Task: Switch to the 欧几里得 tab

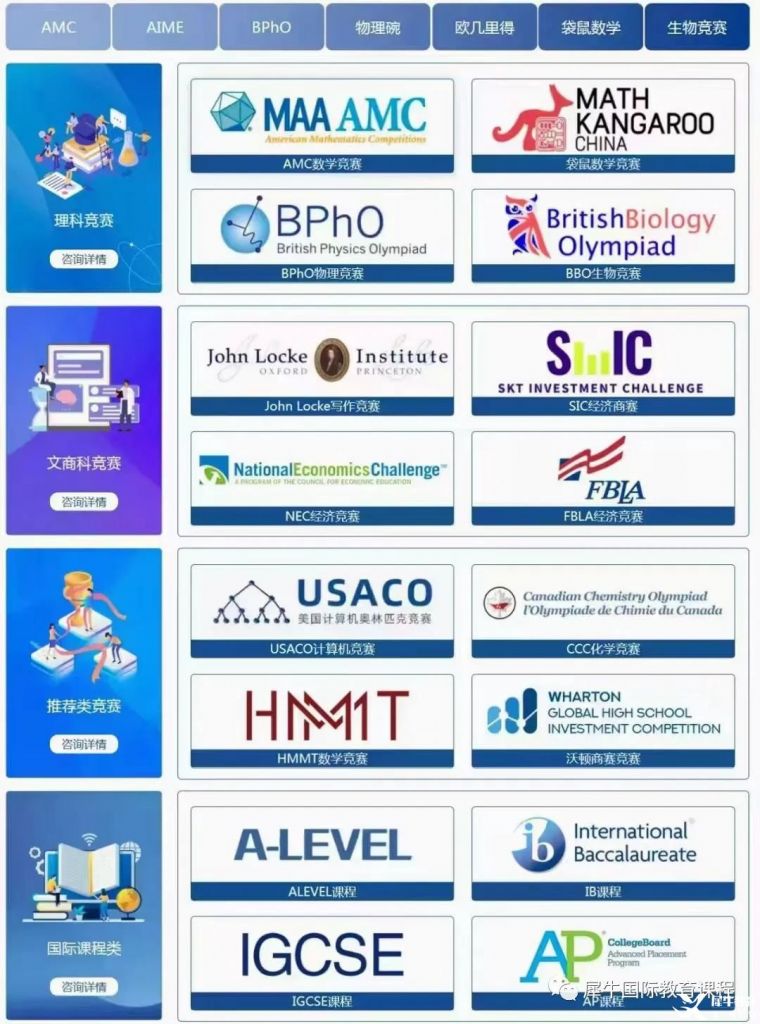Action: pos(484,27)
